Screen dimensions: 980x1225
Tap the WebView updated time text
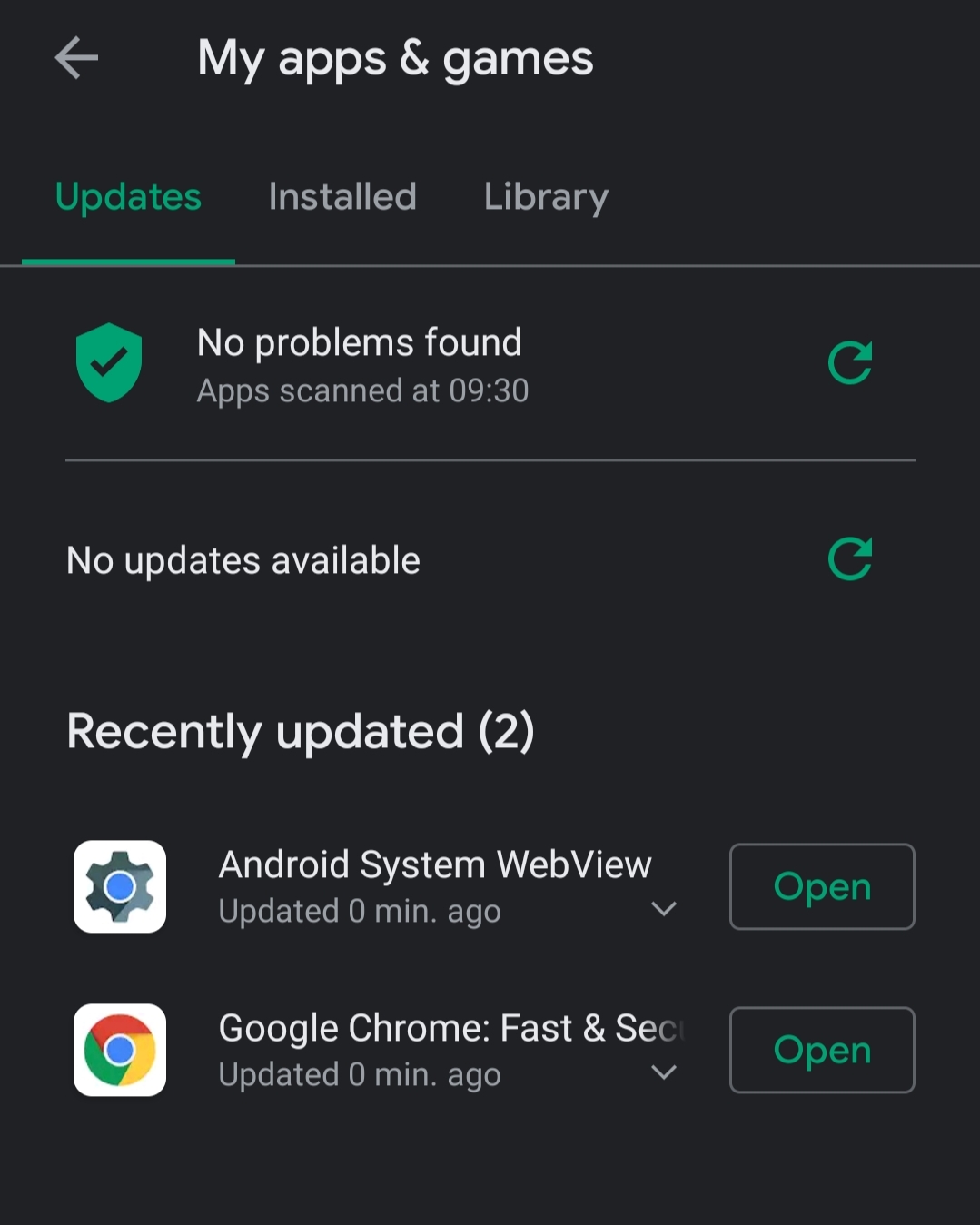click(x=359, y=911)
